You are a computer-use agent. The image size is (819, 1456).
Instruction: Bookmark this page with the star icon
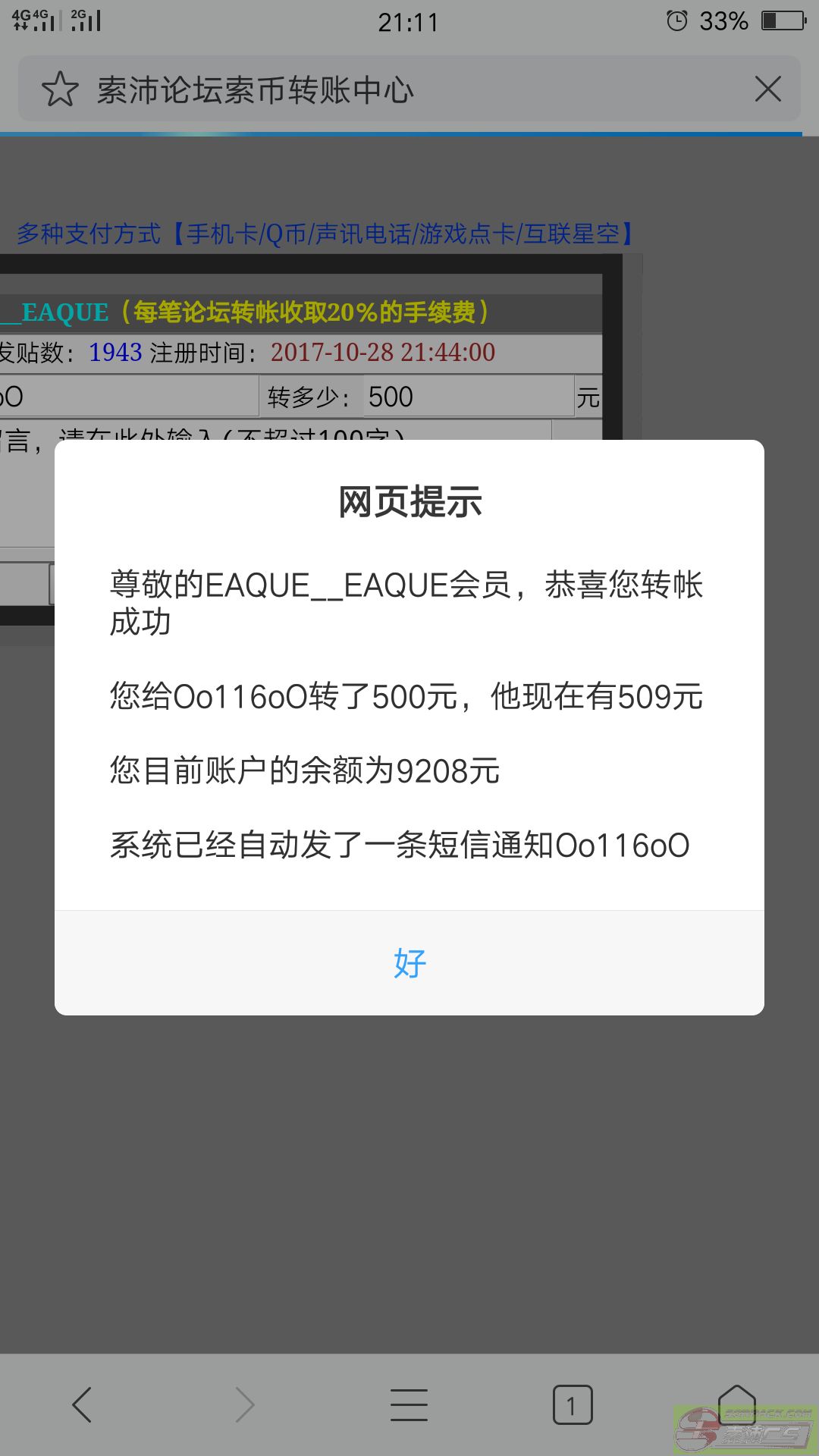[60, 89]
